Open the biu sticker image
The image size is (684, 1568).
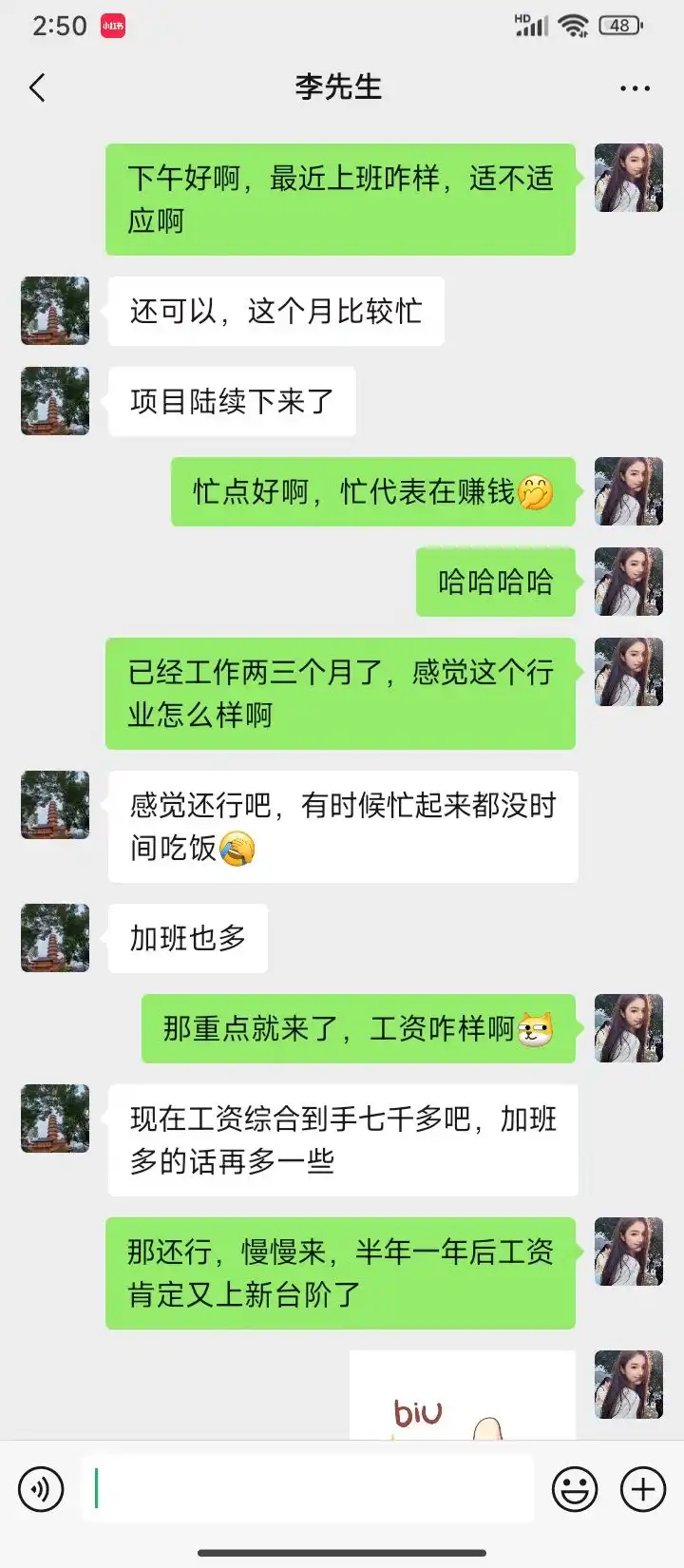(x=463, y=1397)
